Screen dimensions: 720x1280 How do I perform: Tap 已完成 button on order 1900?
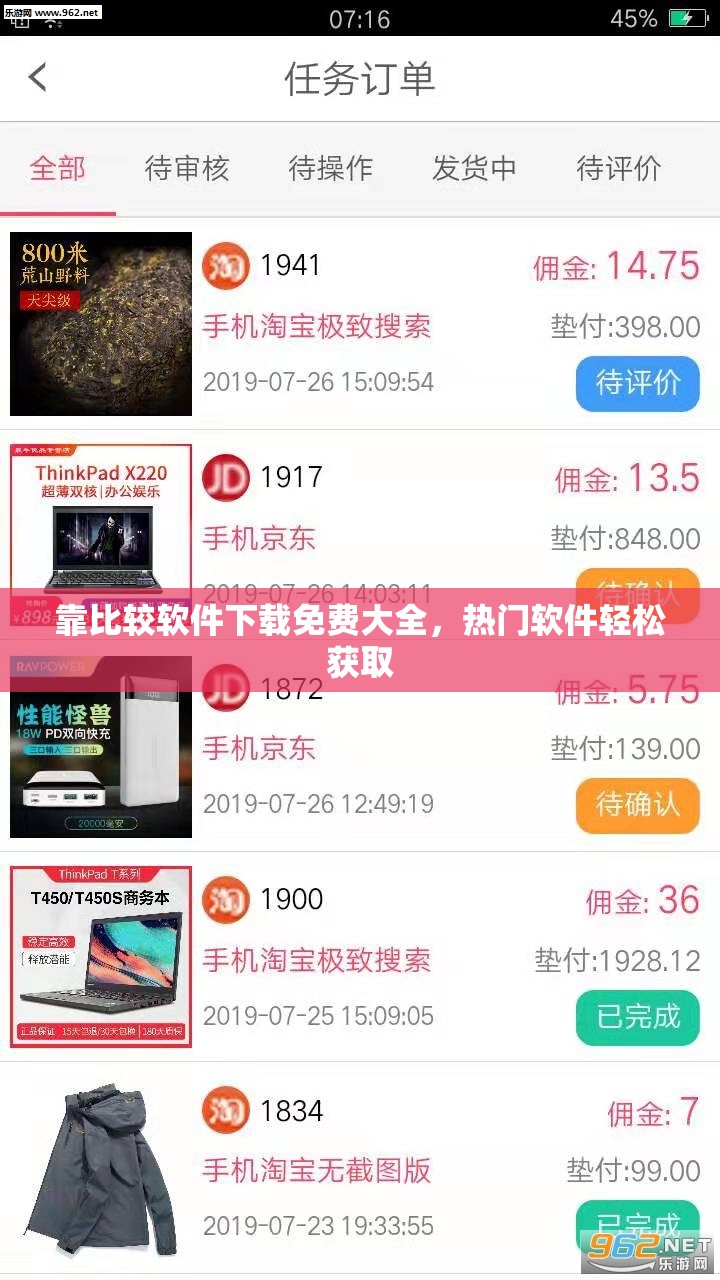[x=637, y=1017]
